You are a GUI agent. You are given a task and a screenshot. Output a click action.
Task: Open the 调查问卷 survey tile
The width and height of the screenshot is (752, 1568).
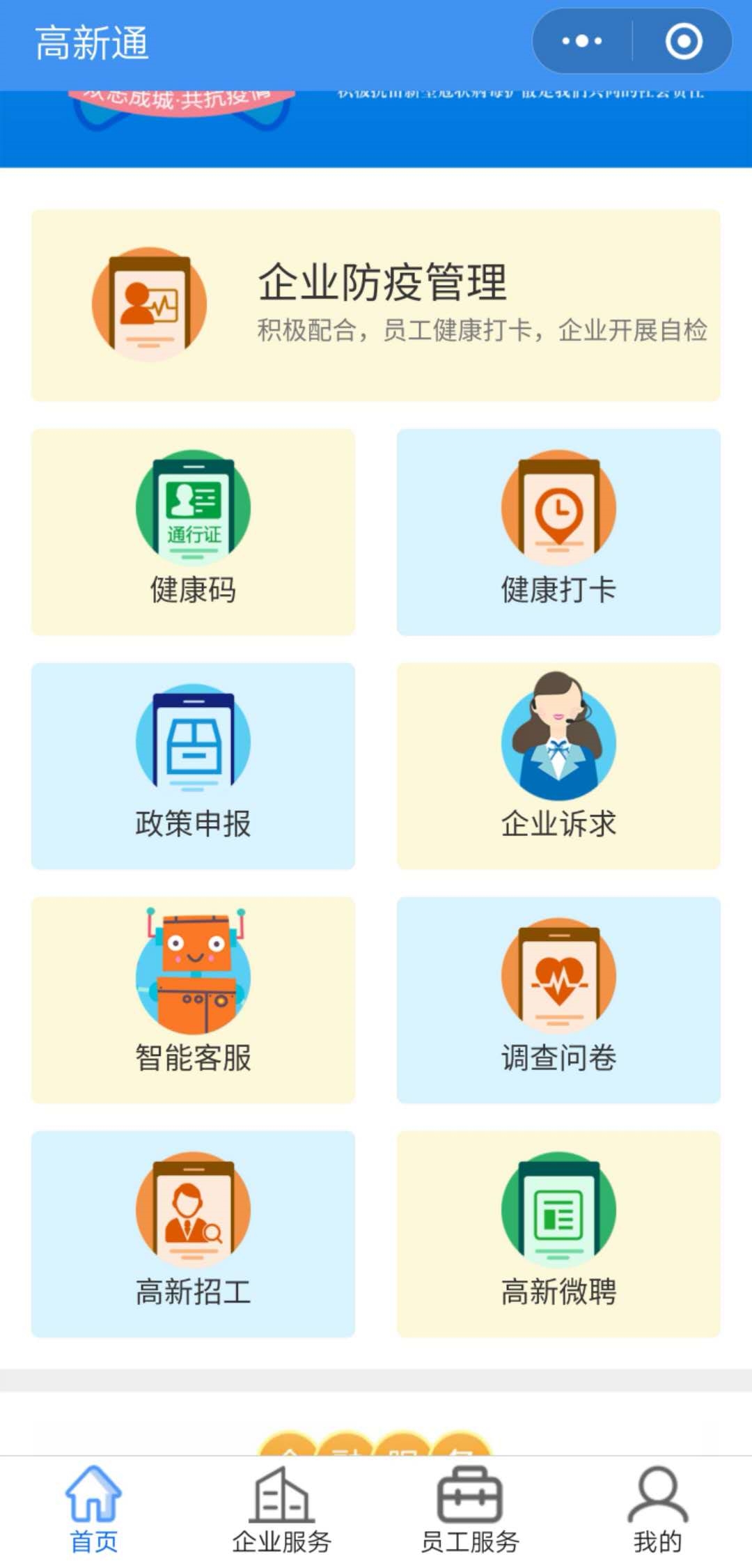point(558,1000)
